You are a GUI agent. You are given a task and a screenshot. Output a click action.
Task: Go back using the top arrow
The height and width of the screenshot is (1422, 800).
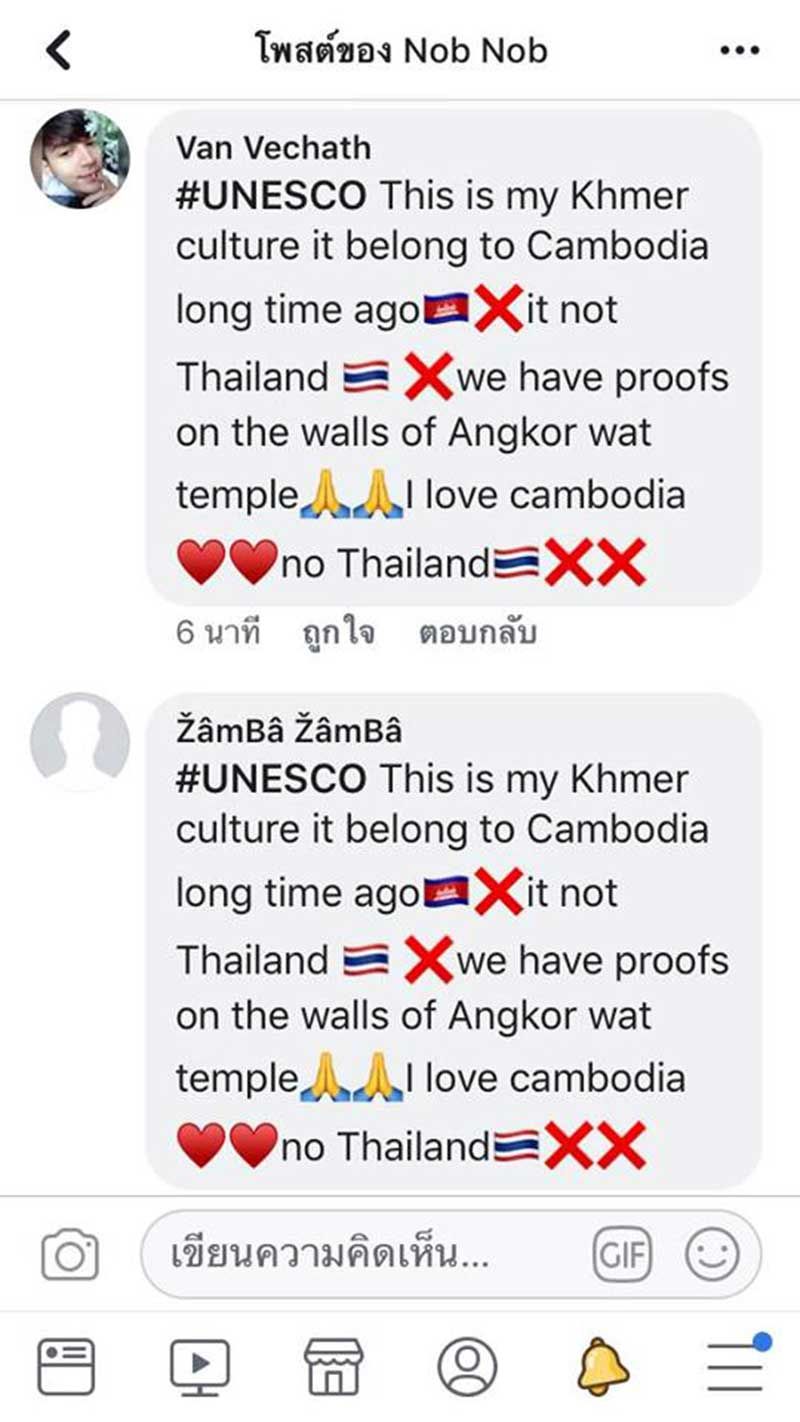[x=60, y=49]
